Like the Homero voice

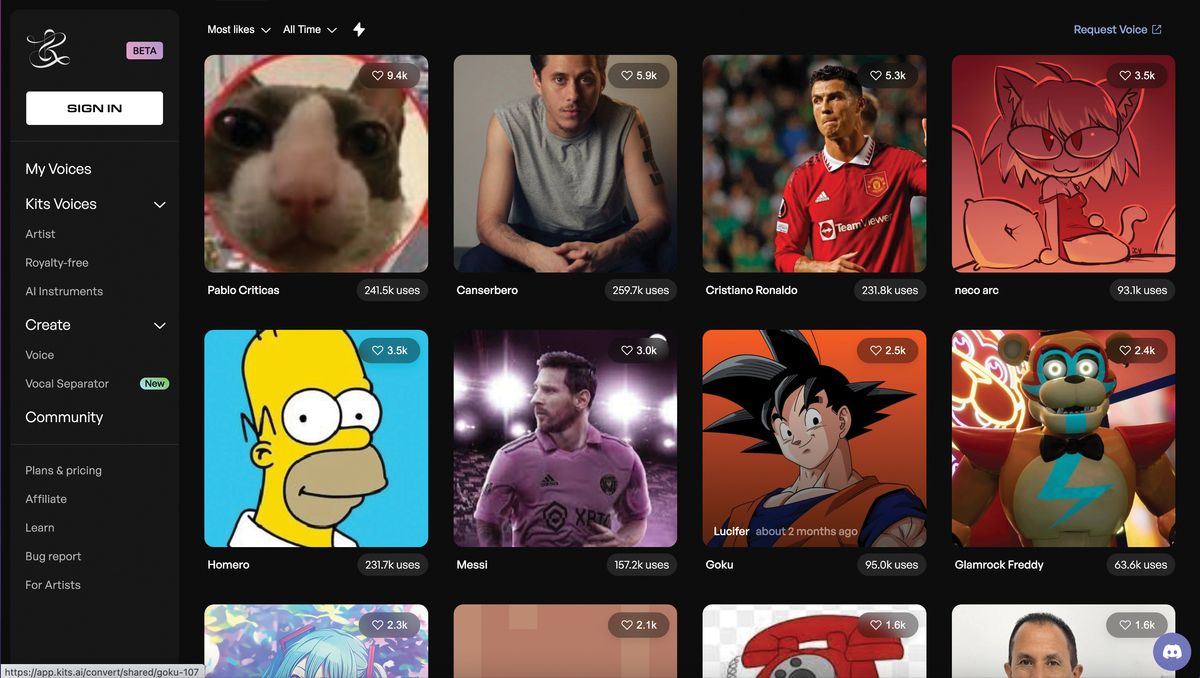tap(389, 351)
